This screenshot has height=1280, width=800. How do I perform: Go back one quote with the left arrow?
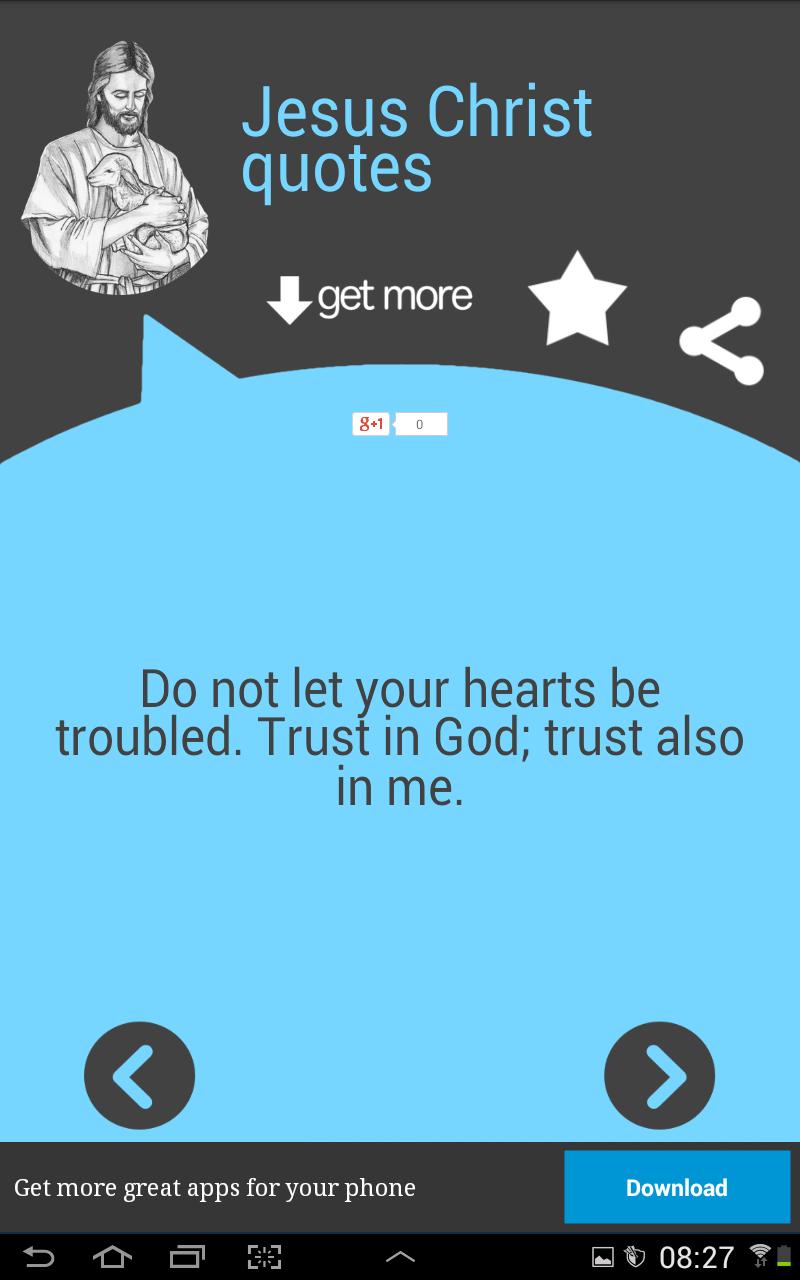(140, 1075)
